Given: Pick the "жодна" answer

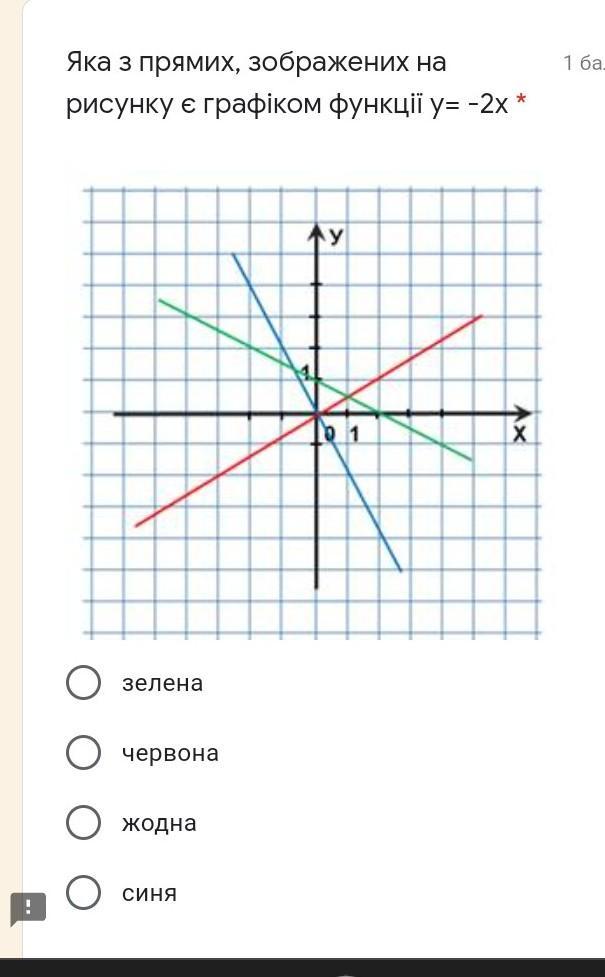Looking at the screenshot, I should [x=83, y=823].
